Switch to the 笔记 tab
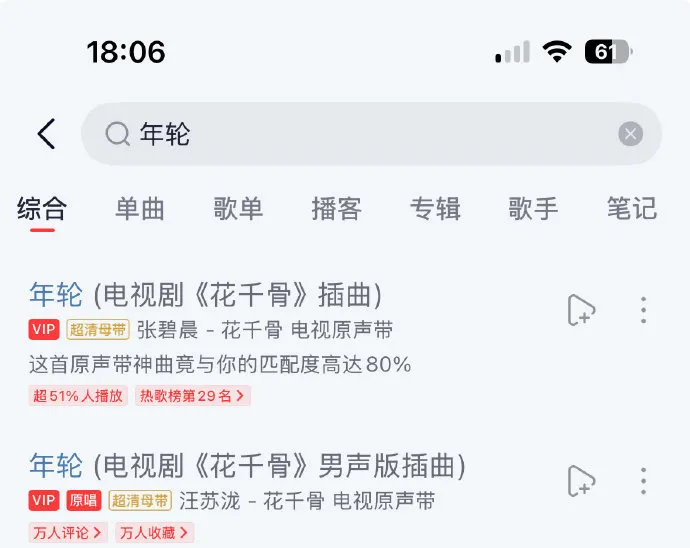The height and width of the screenshot is (548, 690). [x=631, y=208]
